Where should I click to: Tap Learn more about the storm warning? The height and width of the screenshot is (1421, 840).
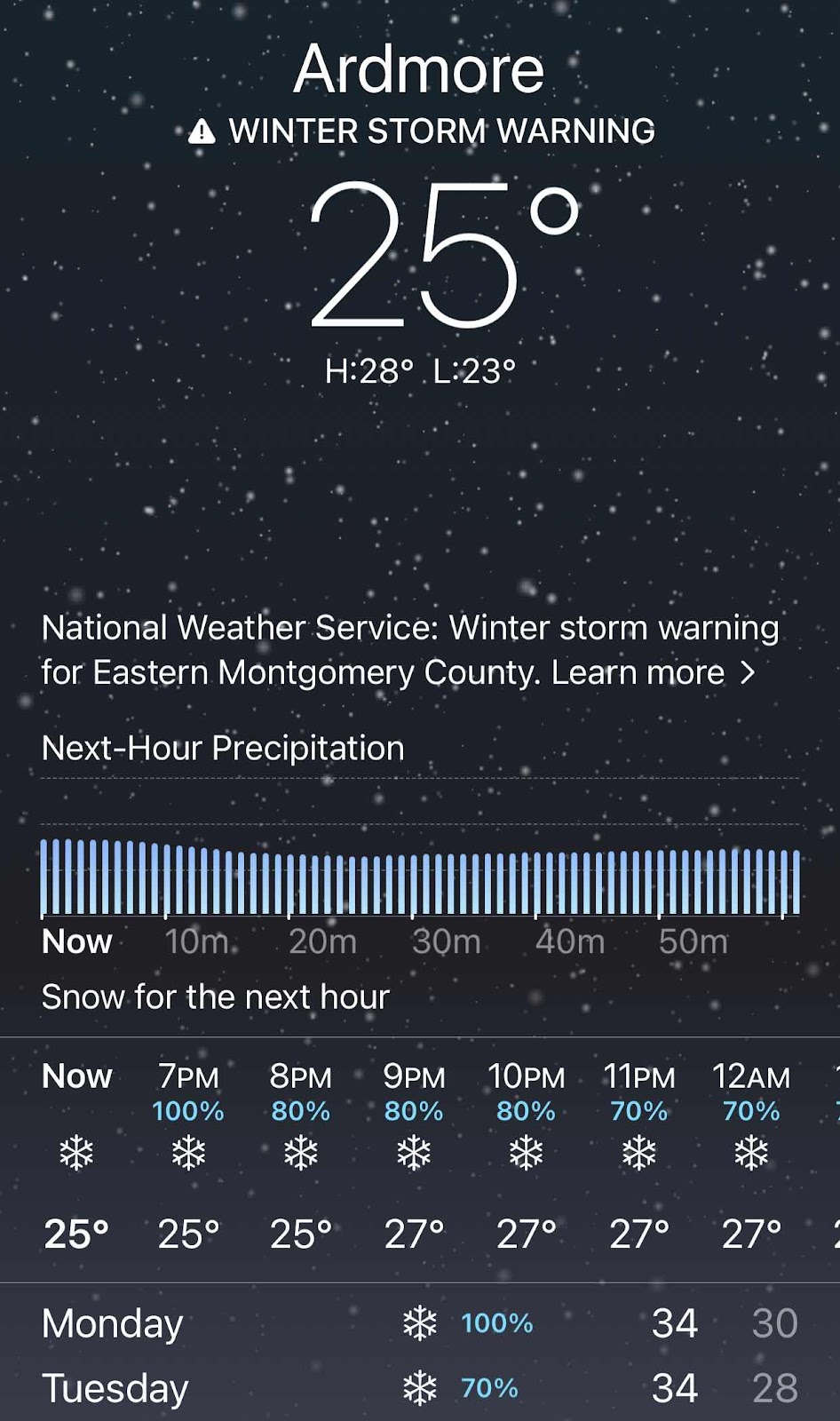pos(653,672)
